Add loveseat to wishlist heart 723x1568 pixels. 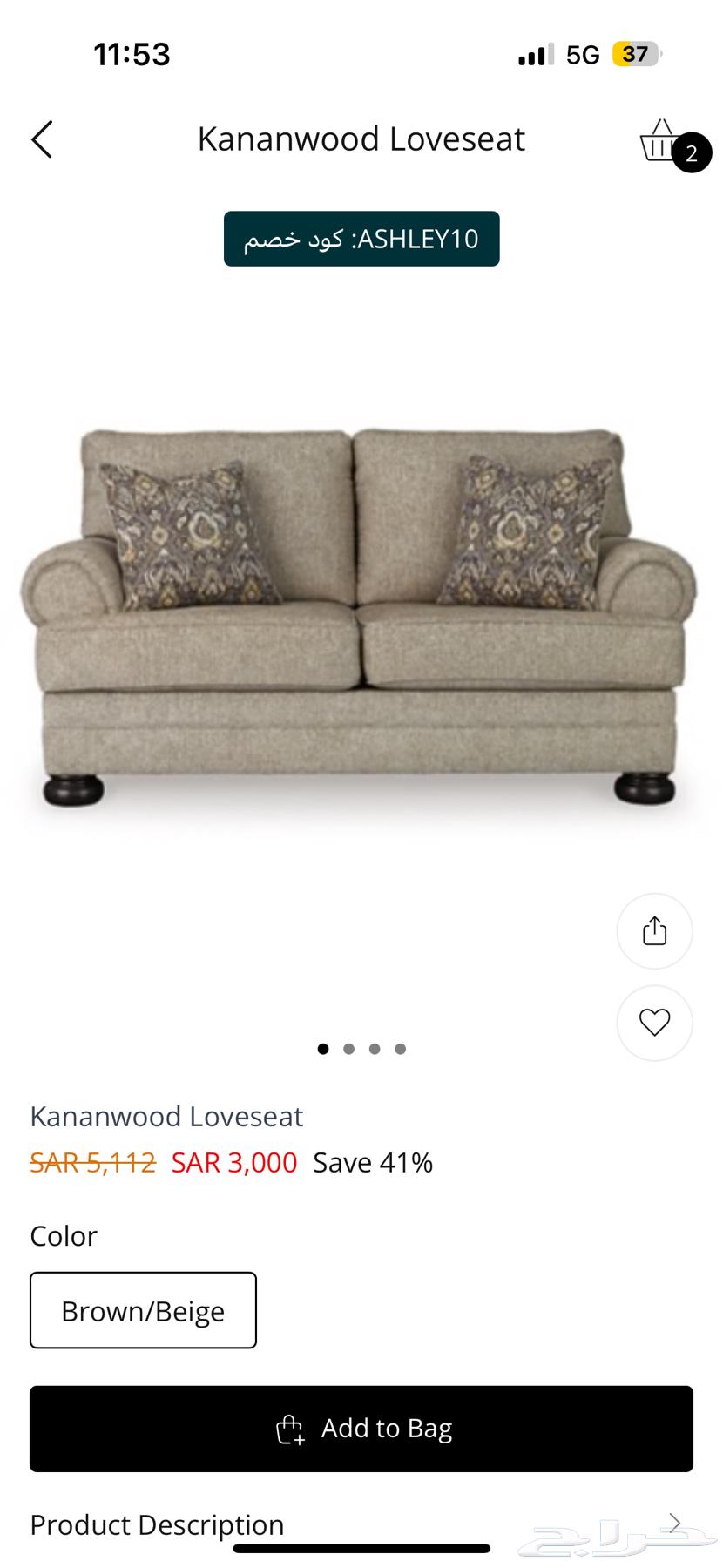tap(654, 1022)
